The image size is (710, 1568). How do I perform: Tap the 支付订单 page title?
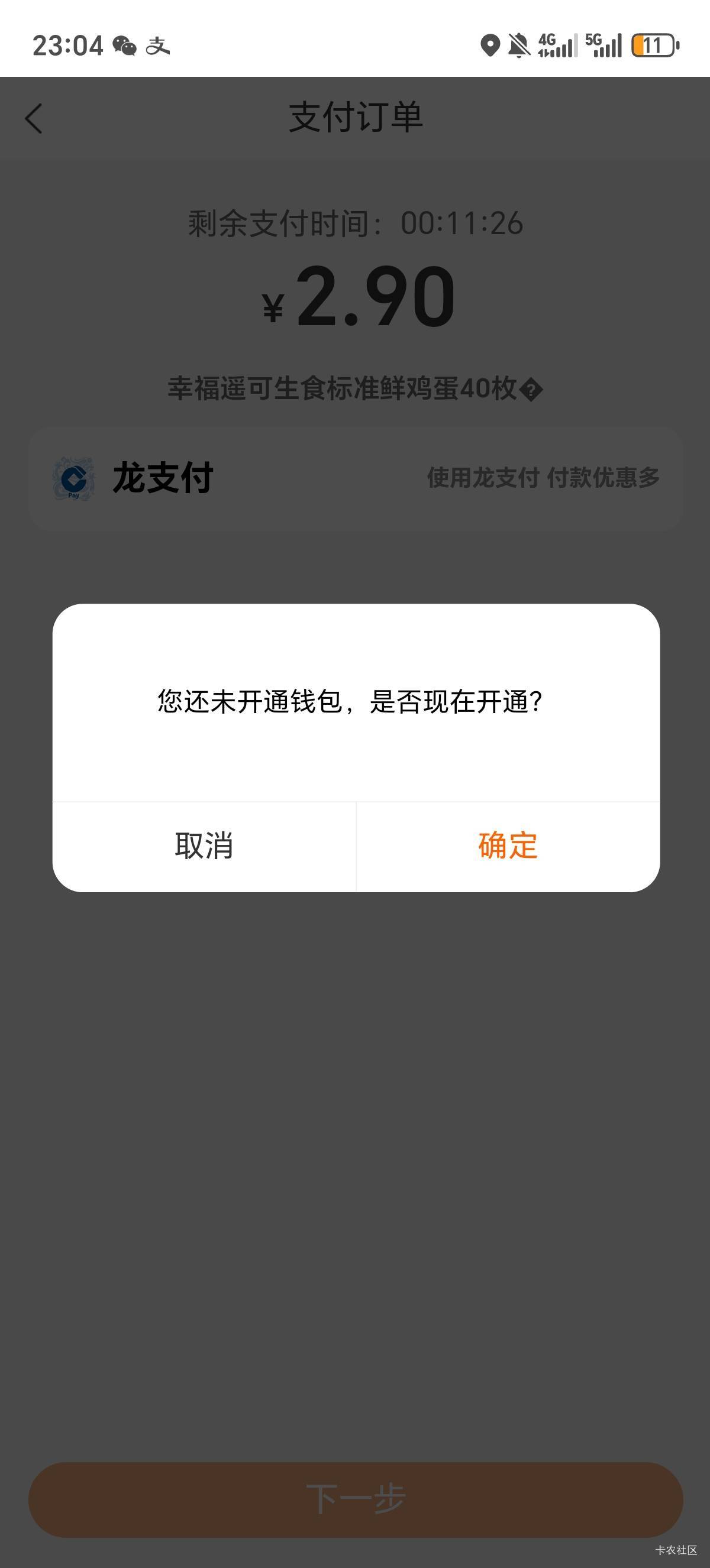[x=355, y=118]
